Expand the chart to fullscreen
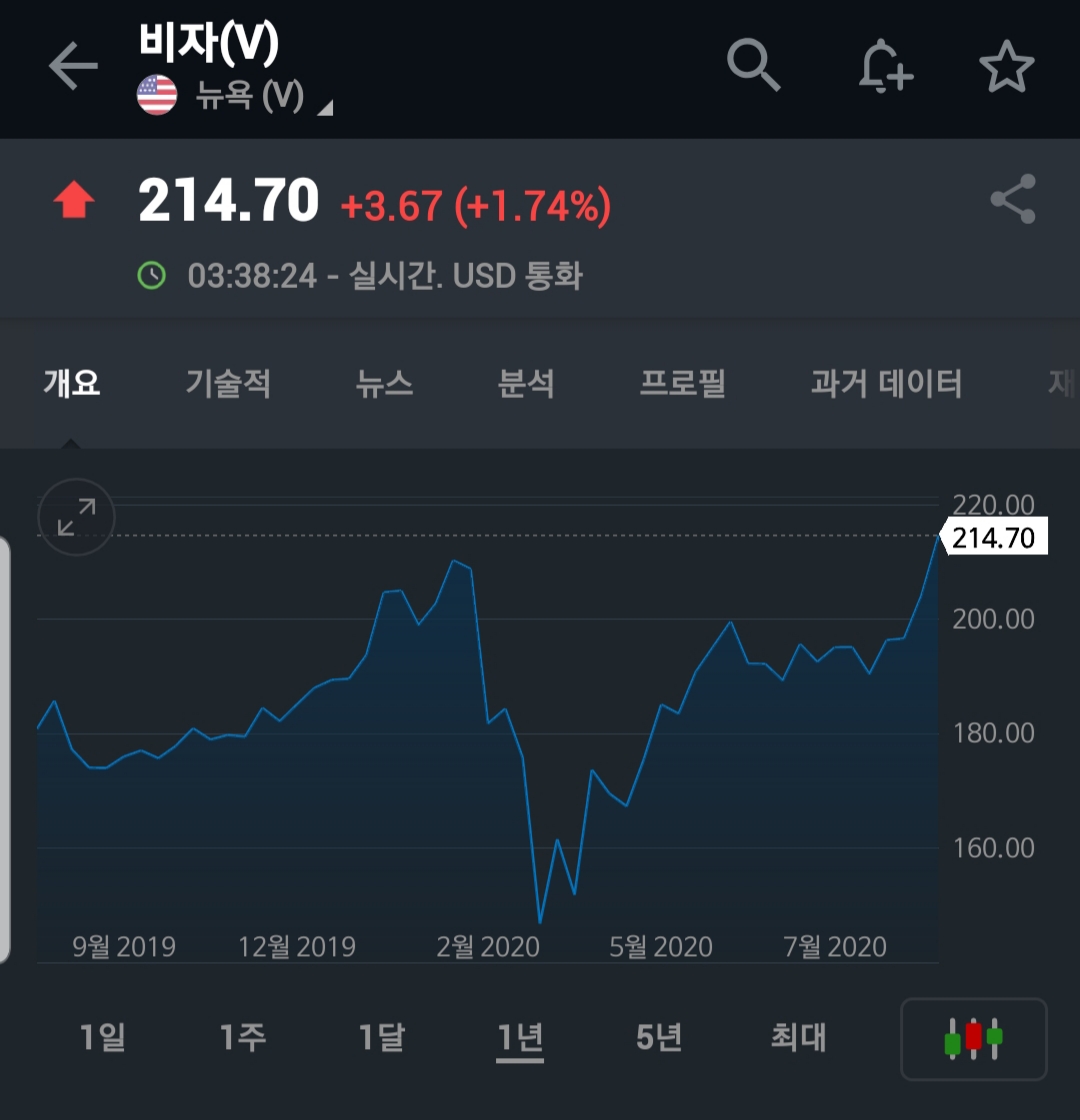 click(x=76, y=517)
